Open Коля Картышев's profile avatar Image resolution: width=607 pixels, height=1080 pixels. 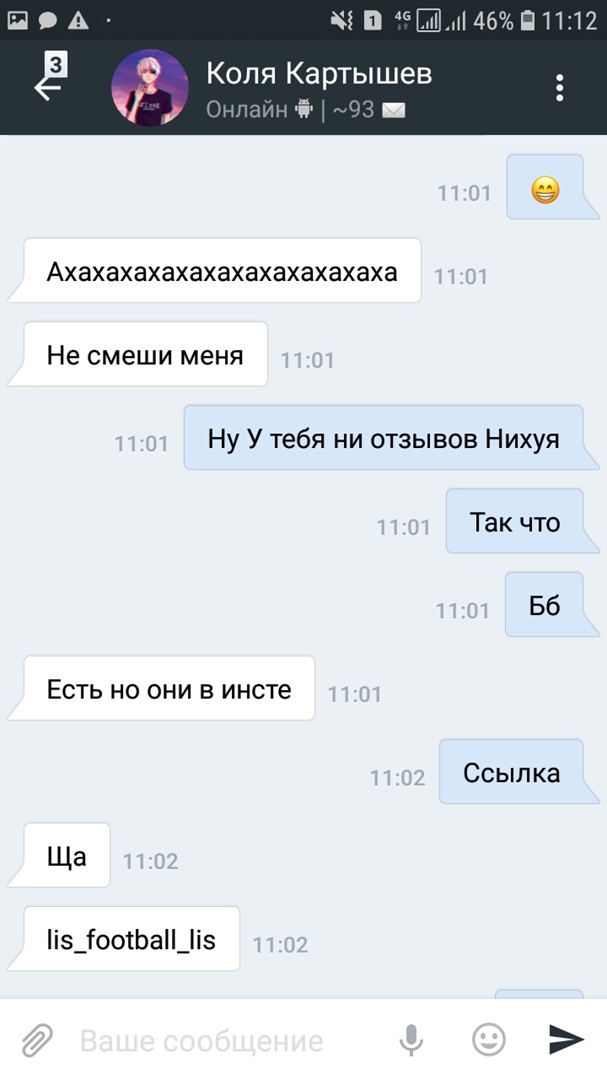pos(150,88)
